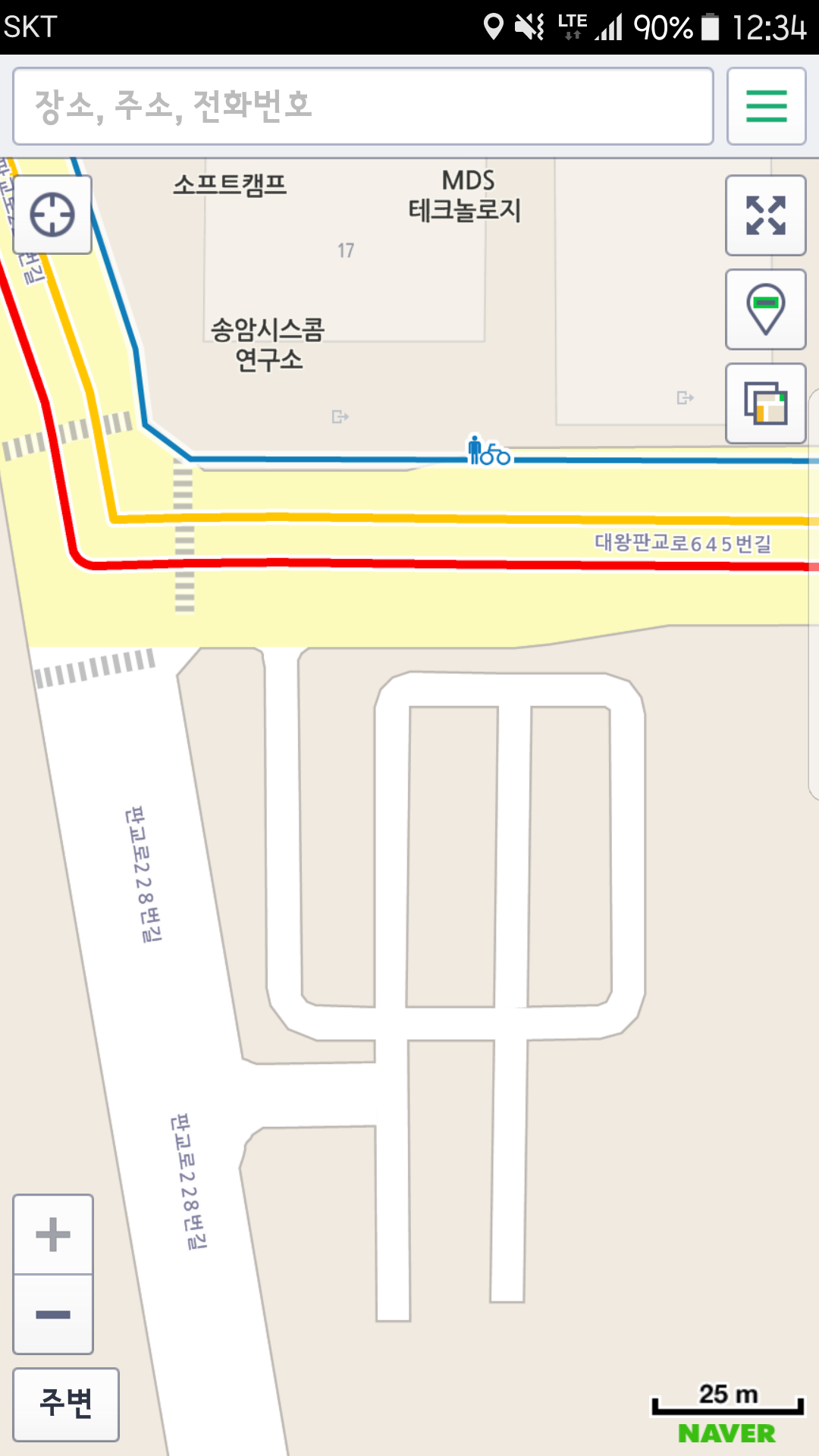This screenshot has width=819, height=1456.
Task: Open the map layers icon
Action: coord(764,404)
